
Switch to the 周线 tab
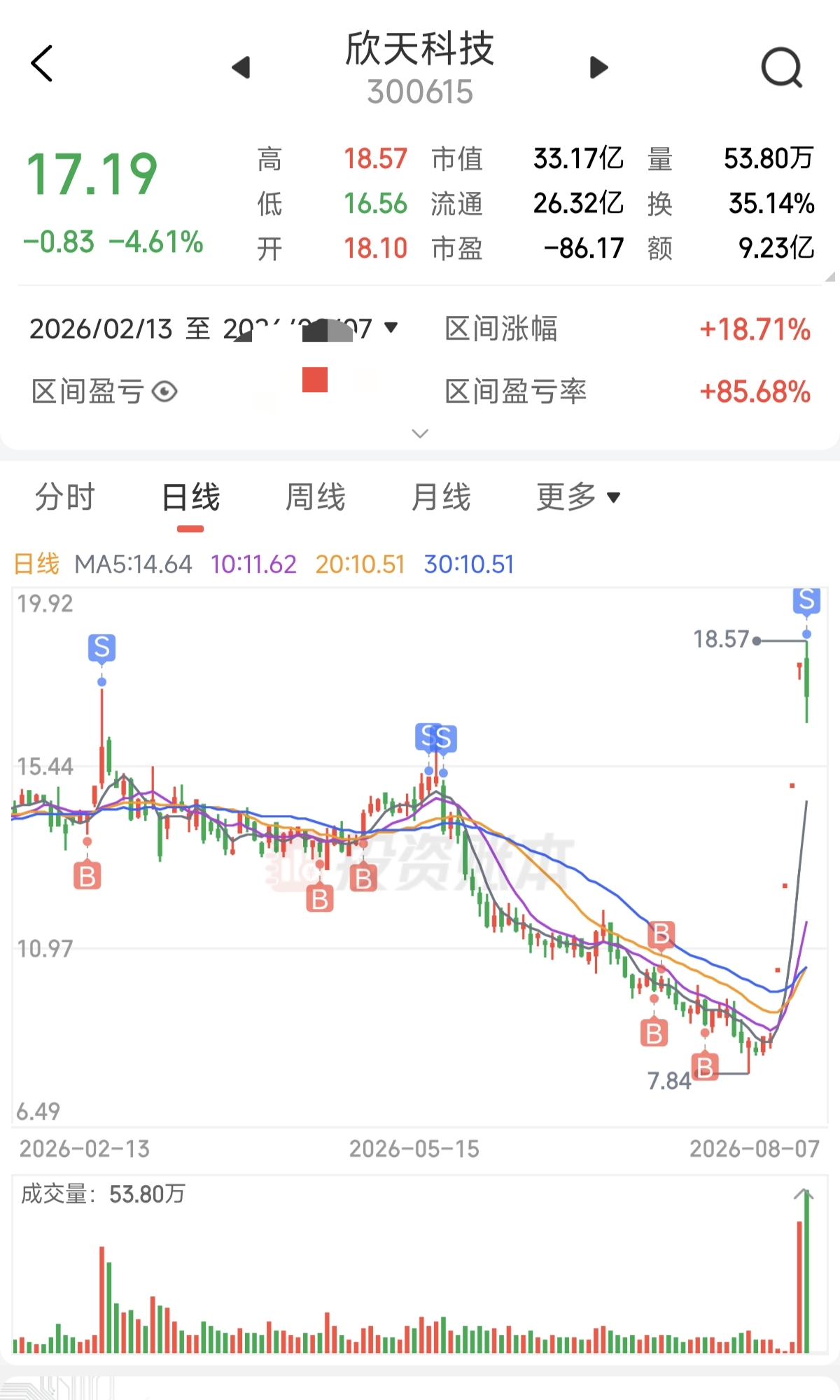click(x=316, y=497)
